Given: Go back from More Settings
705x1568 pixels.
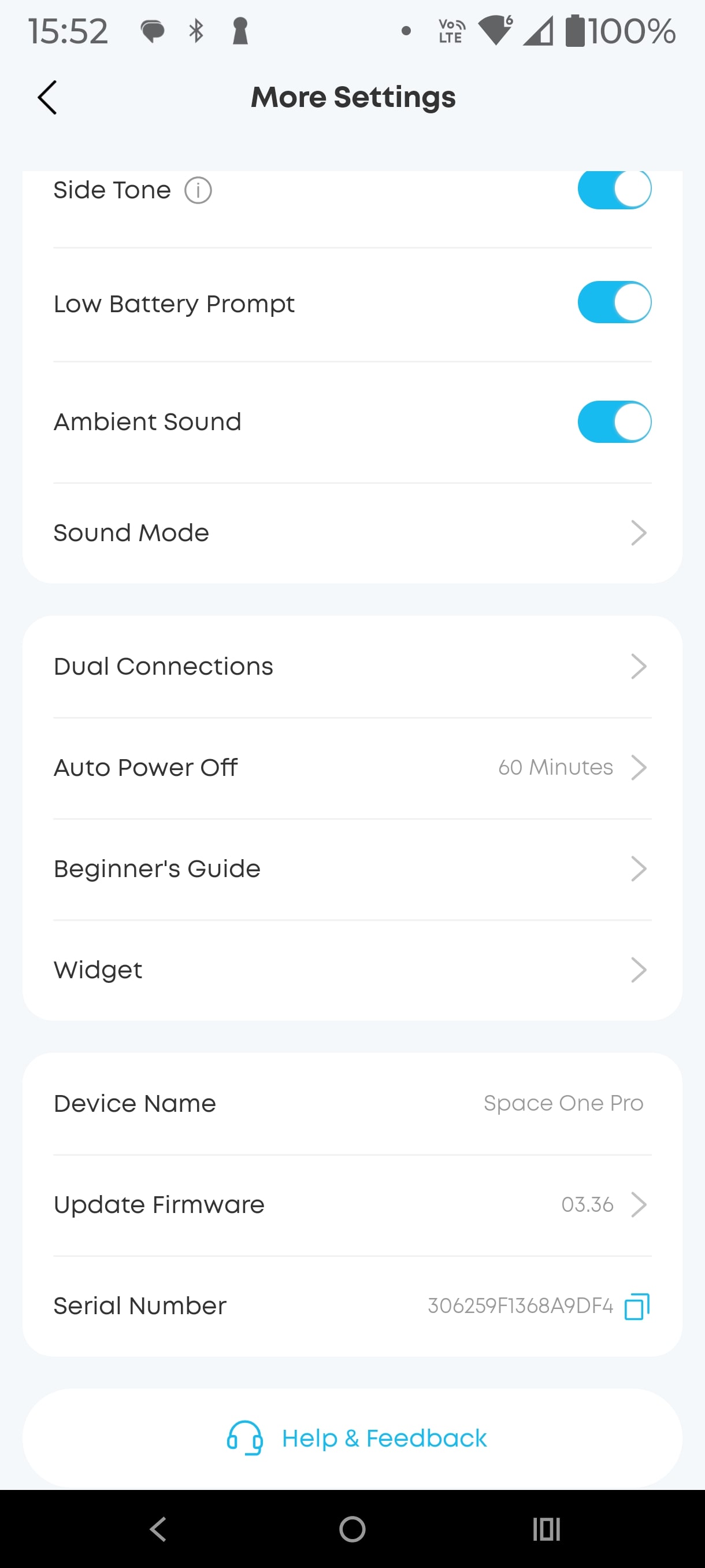Looking at the screenshot, I should pos(47,97).
